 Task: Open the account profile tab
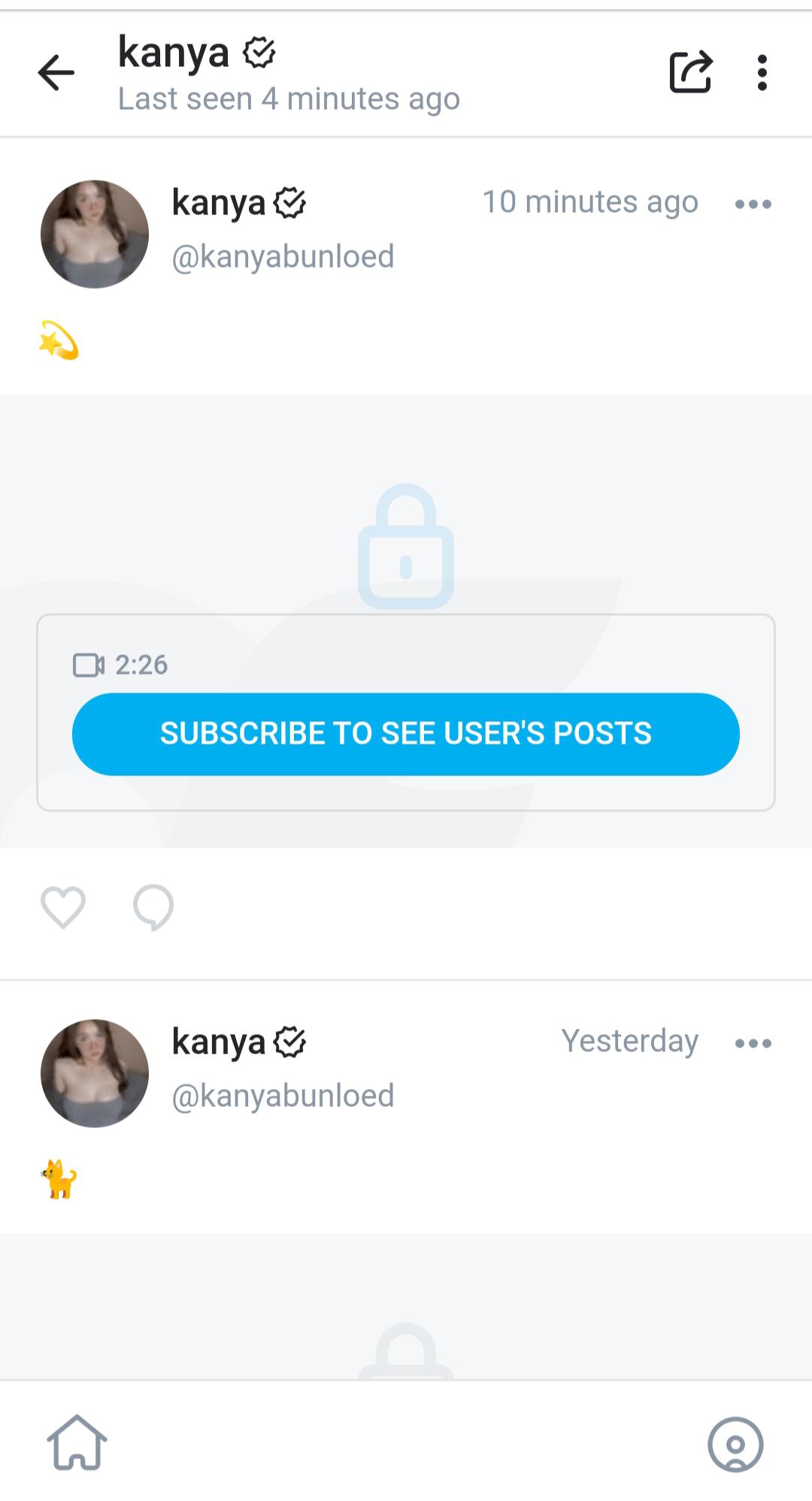pyautogui.click(x=735, y=1444)
